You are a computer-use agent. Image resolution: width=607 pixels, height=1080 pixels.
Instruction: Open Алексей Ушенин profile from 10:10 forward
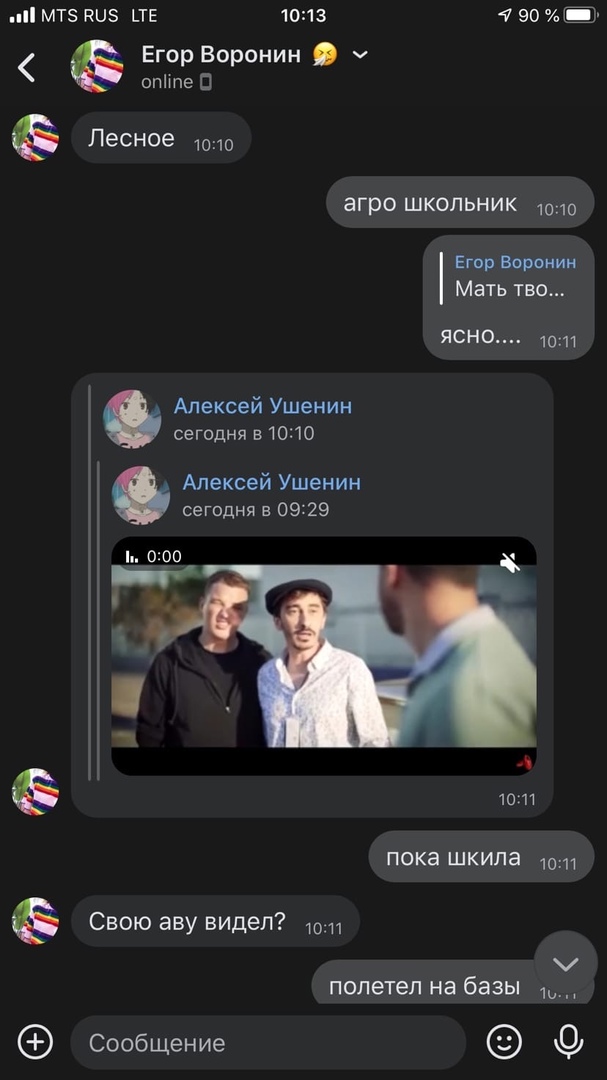[262, 406]
